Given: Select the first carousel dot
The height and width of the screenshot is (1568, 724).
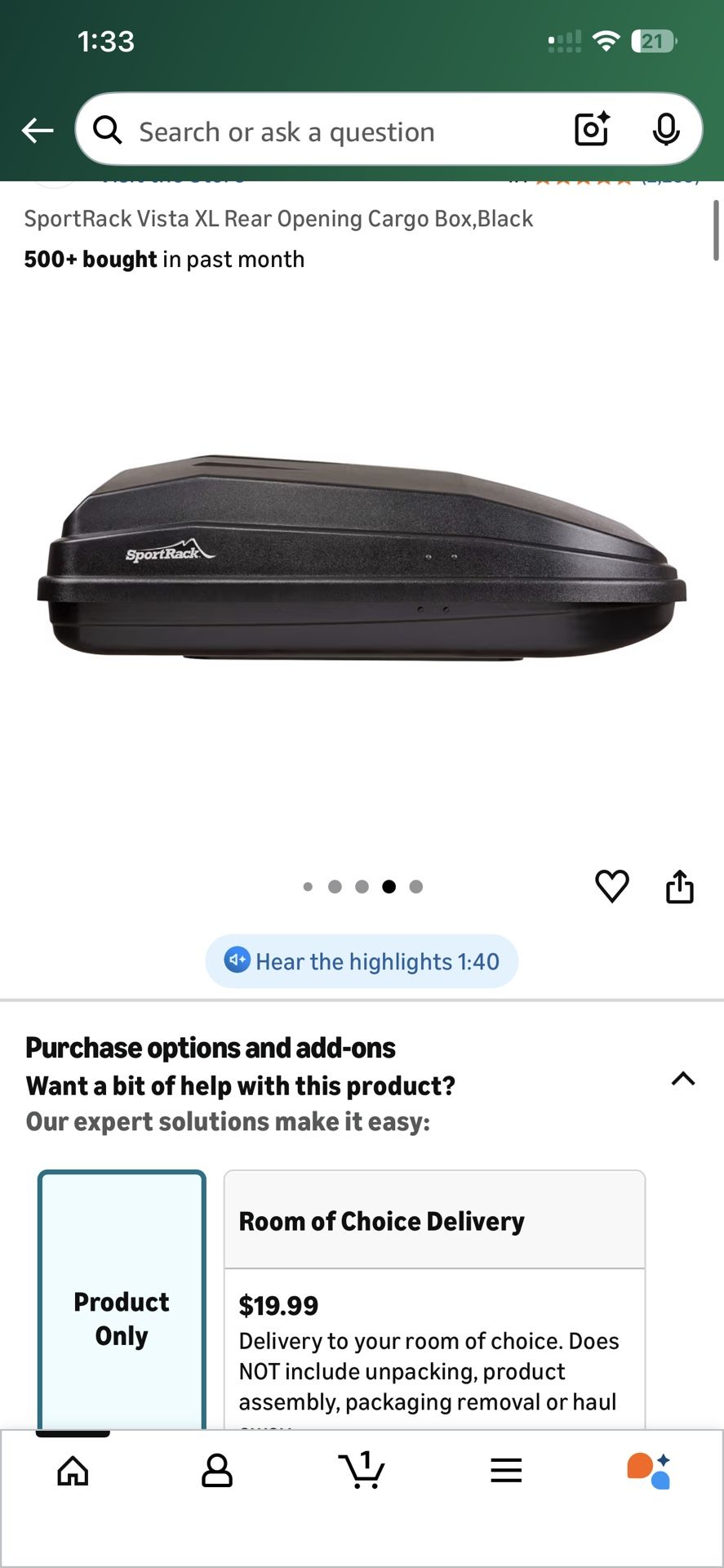Looking at the screenshot, I should point(308,886).
